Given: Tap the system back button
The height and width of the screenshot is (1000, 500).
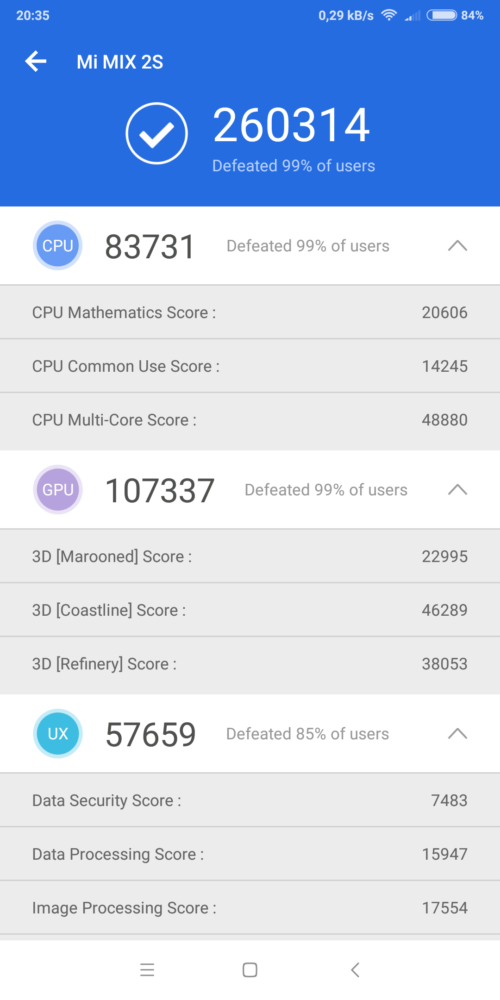Looking at the screenshot, I should click(x=355, y=970).
